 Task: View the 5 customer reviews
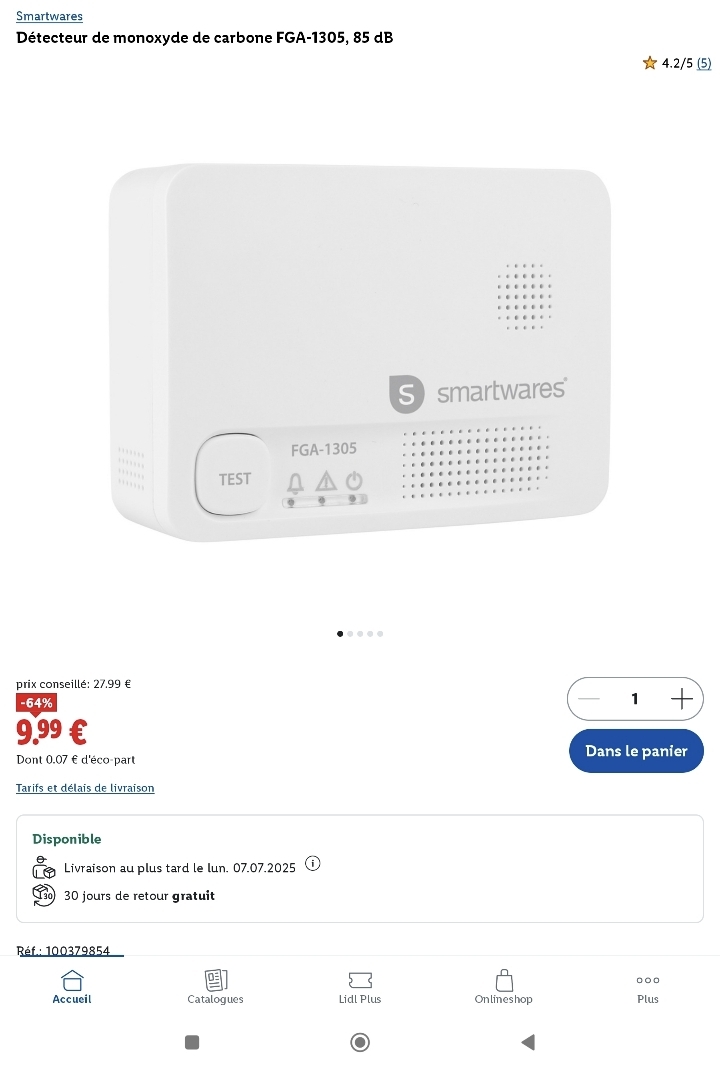point(704,63)
